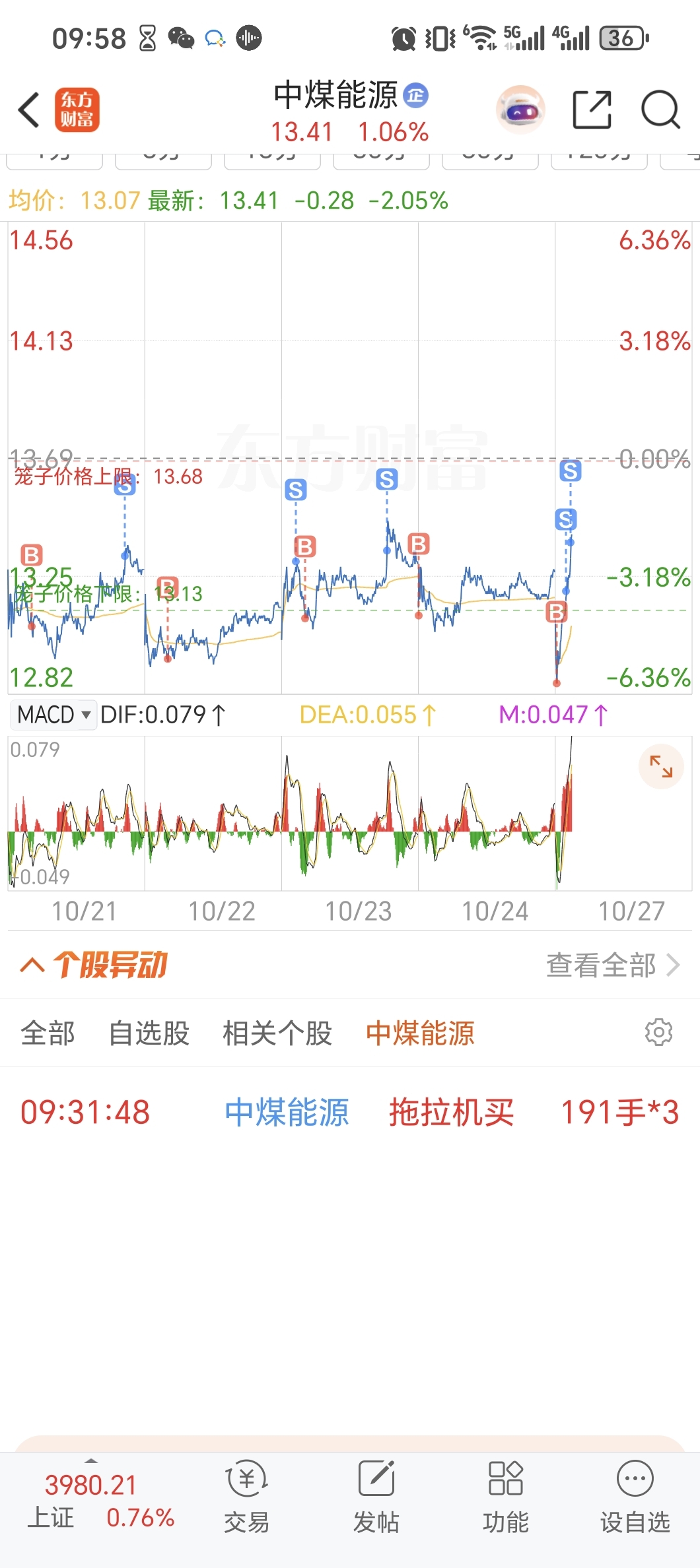Open the 功能 menu

tap(505, 1495)
